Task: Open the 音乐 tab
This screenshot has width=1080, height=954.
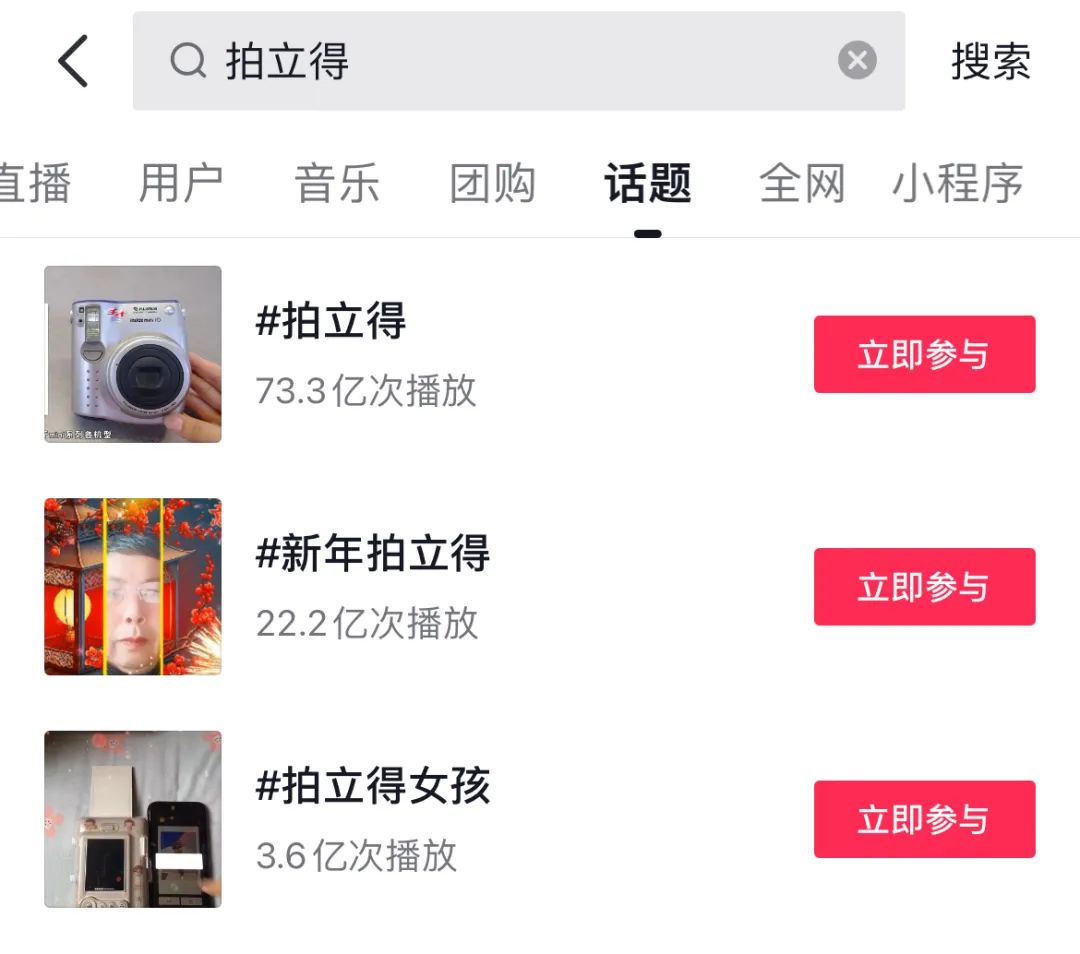Action: [337, 184]
